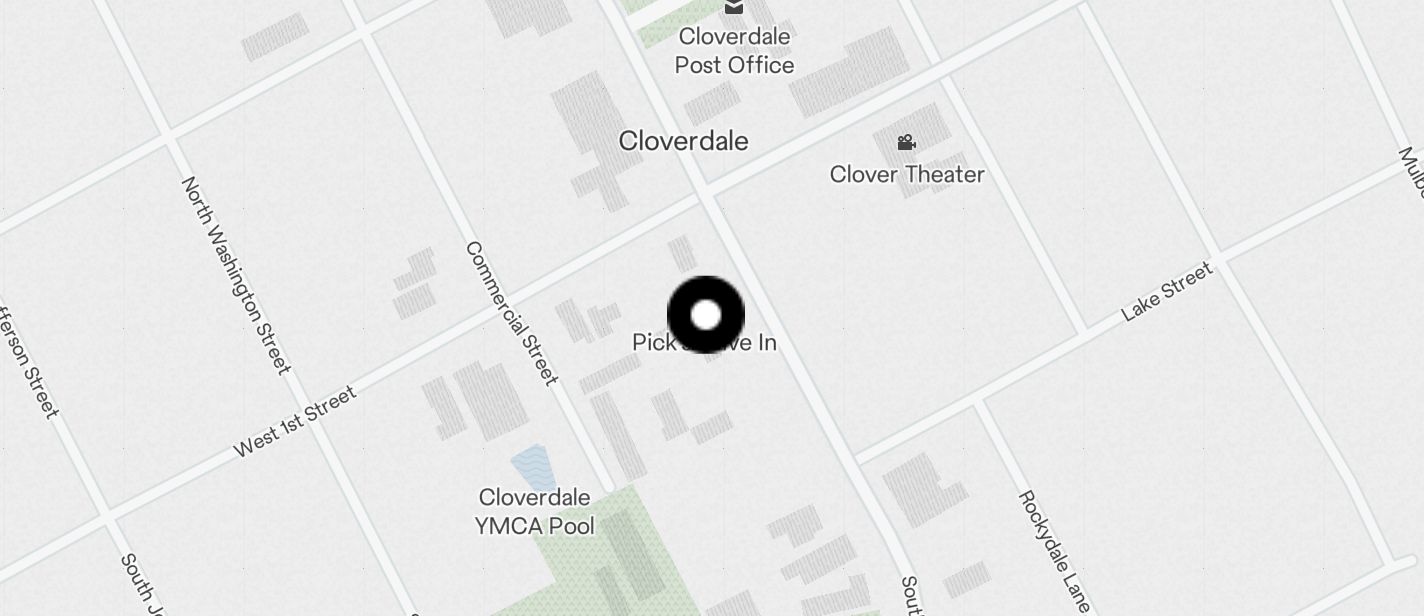Open the Clover Theater point of interest
The image size is (1424, 616).
(x=906, y=144)
